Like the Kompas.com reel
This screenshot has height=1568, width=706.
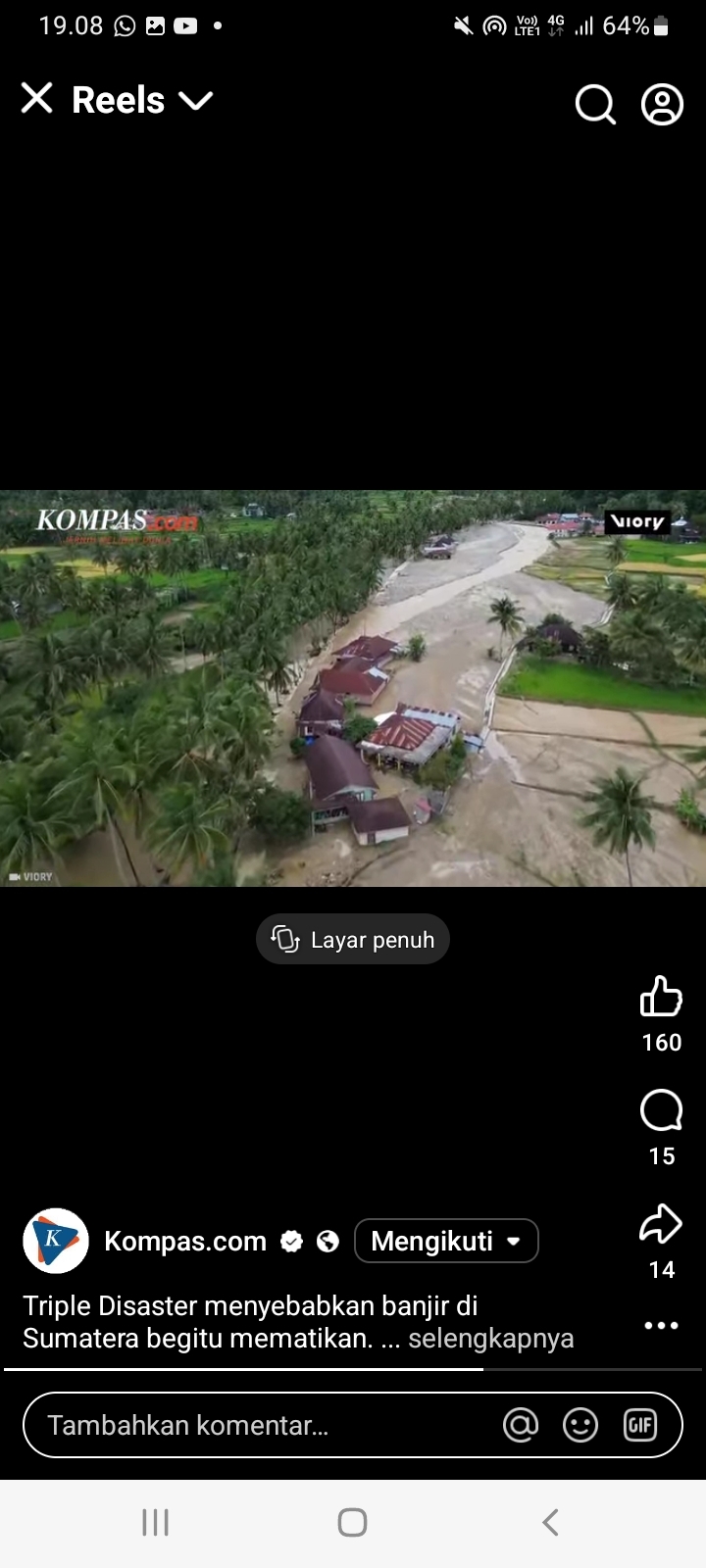[x=660, y=998]
